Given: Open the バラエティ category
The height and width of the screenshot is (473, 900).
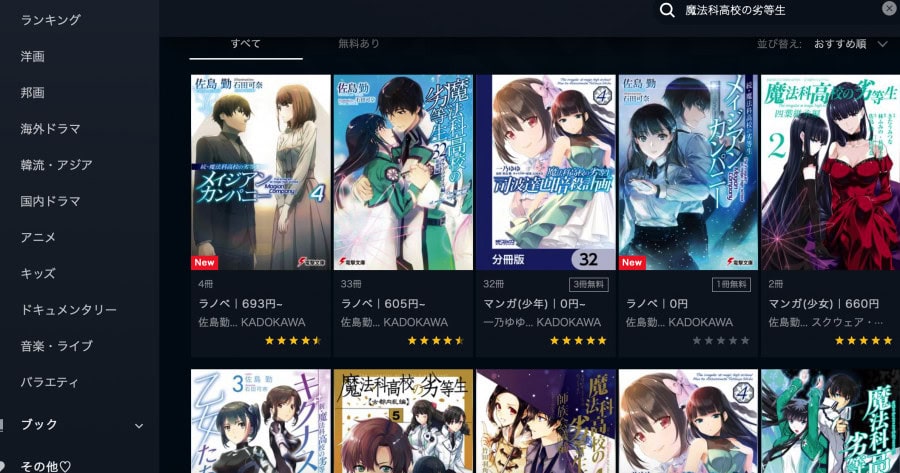Looking at the screenshot, I should [51, 382].
